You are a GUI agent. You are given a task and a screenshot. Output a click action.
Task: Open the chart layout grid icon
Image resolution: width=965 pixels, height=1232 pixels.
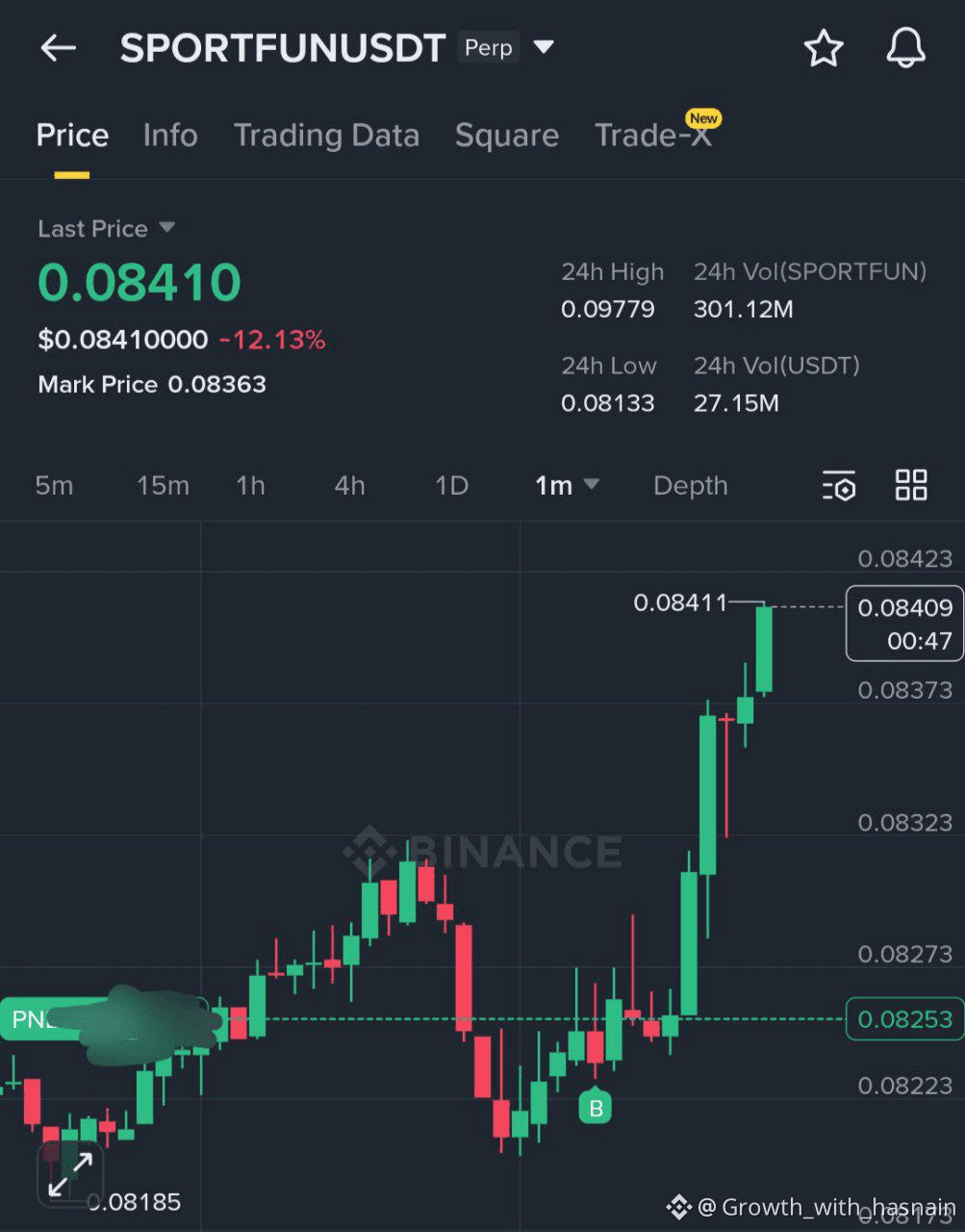click(910, 485)
